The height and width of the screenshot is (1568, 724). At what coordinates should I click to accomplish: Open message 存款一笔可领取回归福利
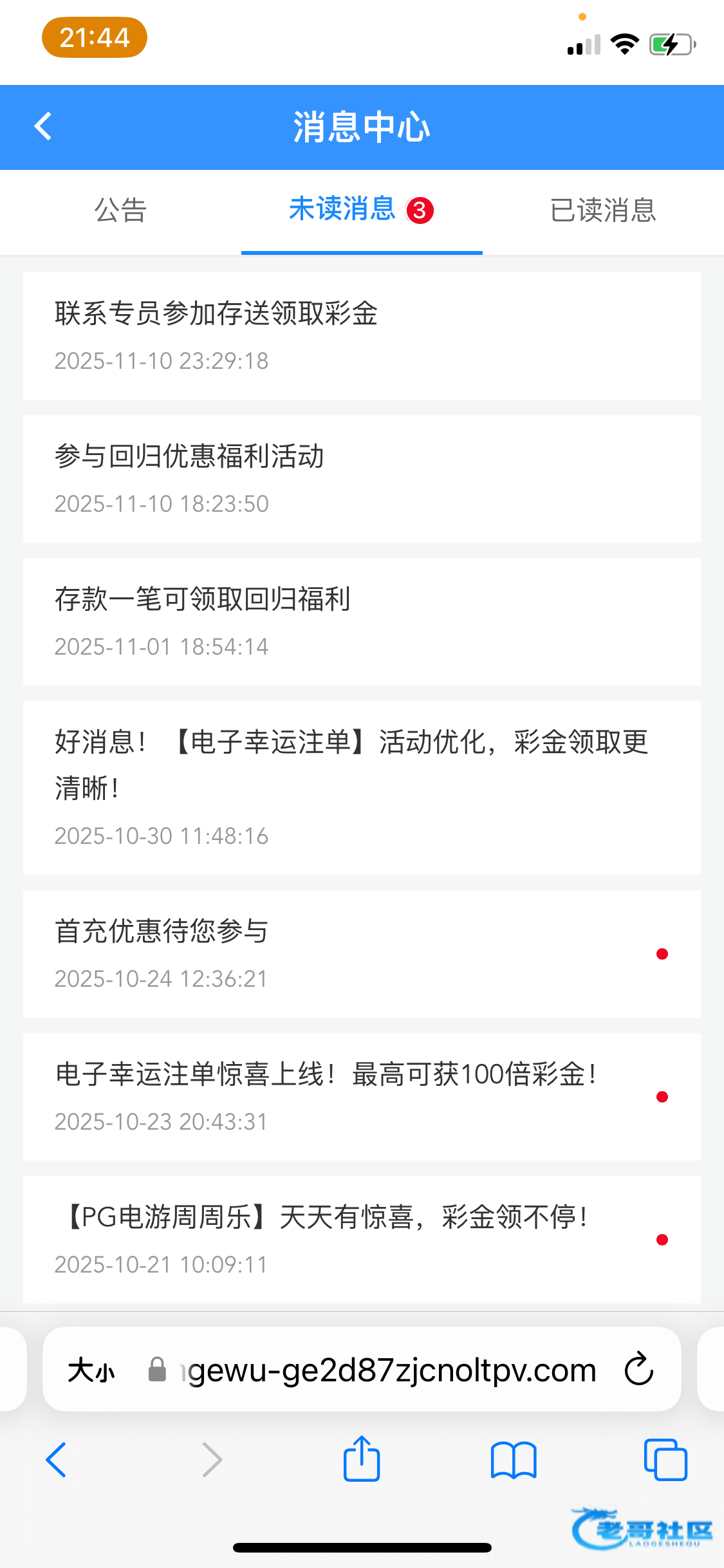tap(361, 621)
